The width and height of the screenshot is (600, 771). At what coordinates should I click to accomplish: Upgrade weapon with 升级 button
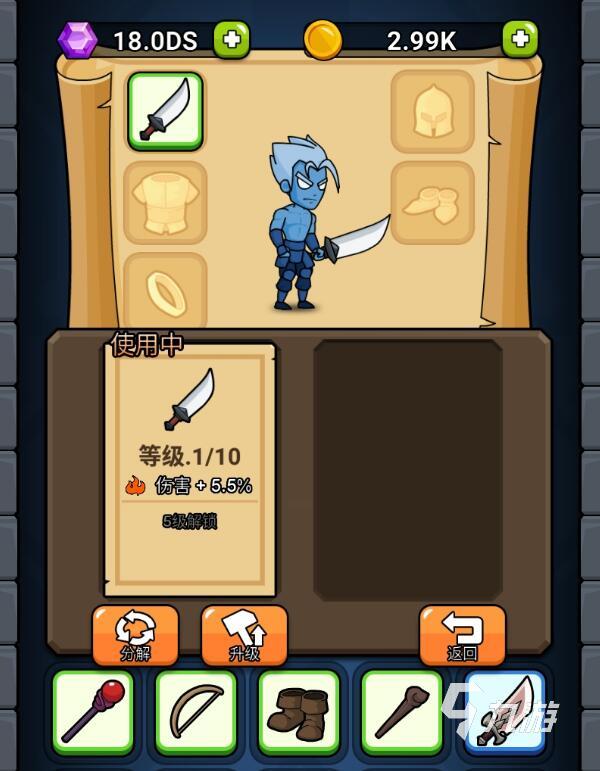click(x=244, y=635)
